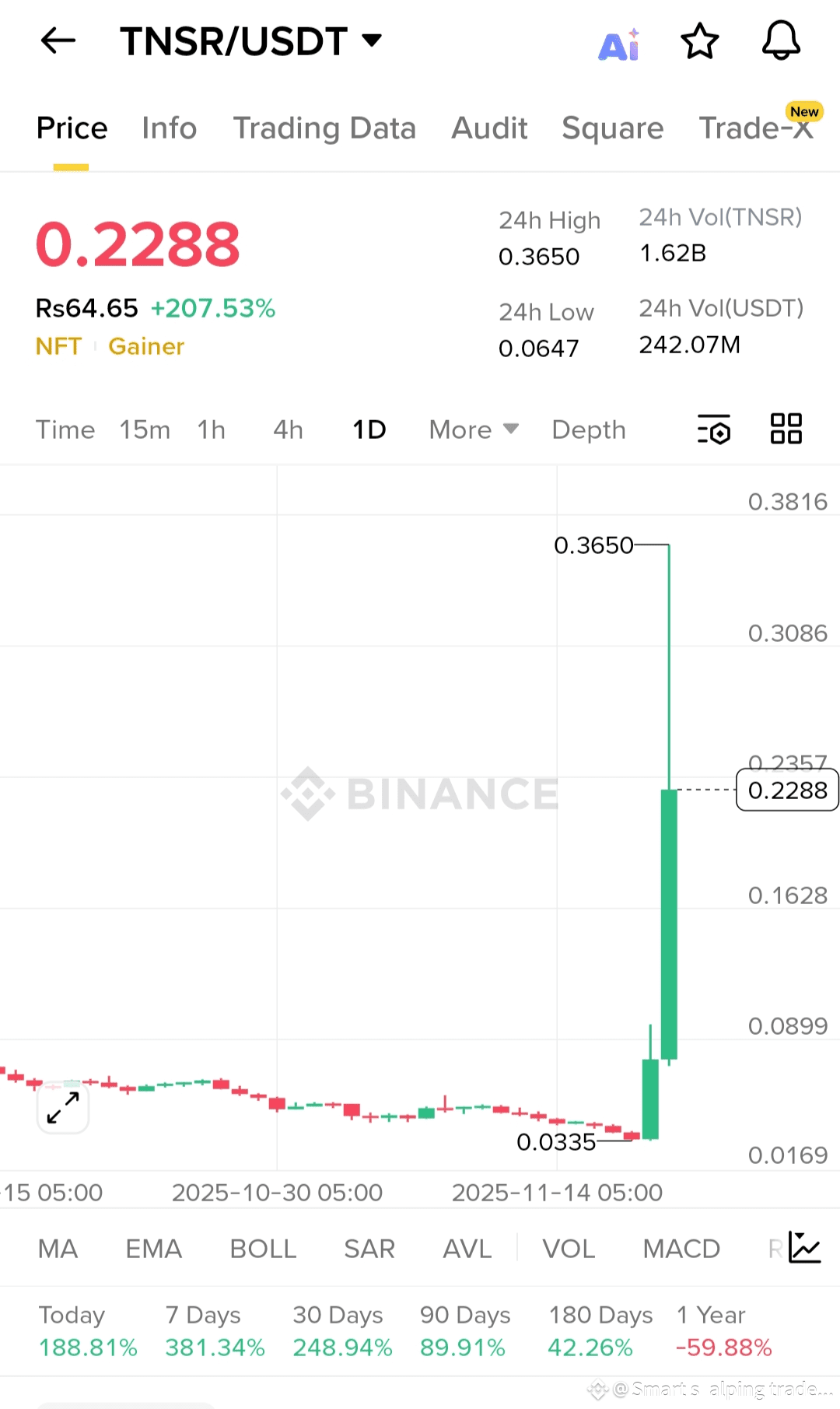Enable the BOLL indicator
This screenshot has height=1409, width=840.
click(263, 1249)
